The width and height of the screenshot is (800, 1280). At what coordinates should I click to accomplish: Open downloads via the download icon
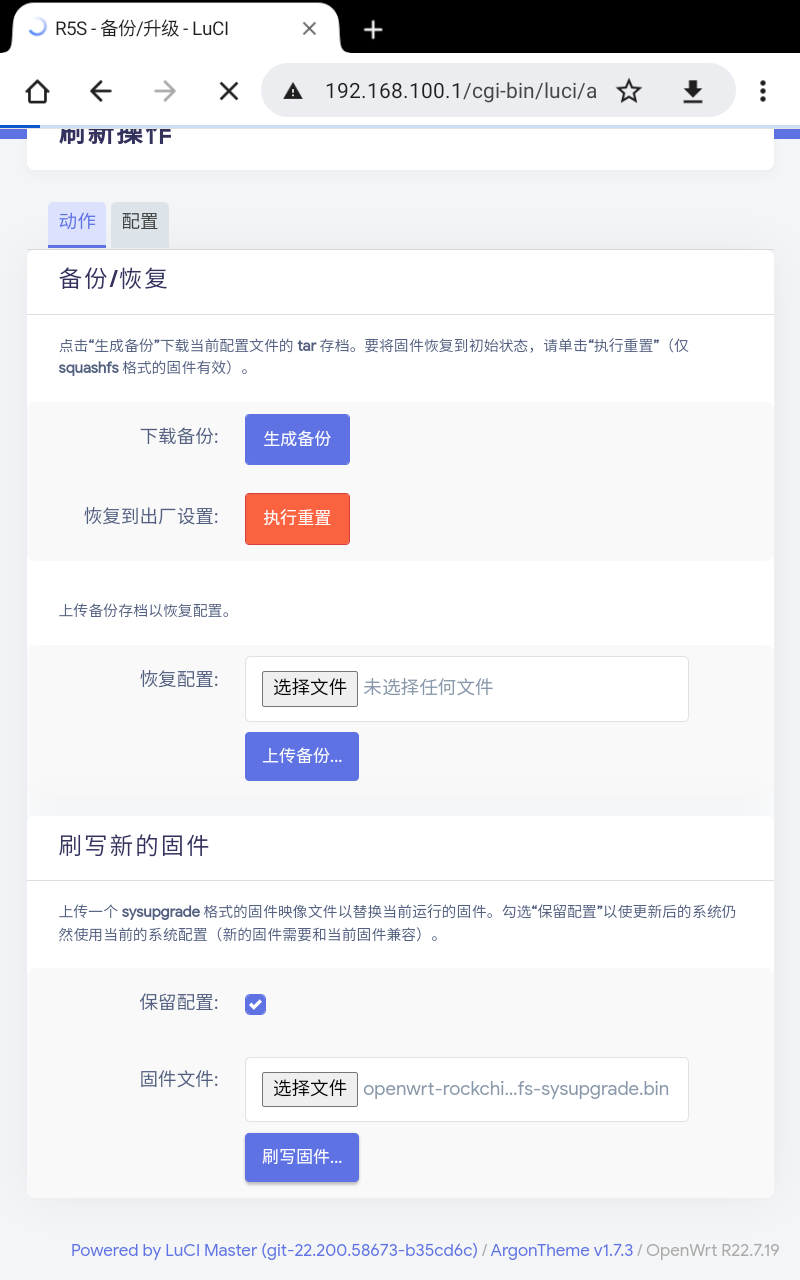[692, 90]
